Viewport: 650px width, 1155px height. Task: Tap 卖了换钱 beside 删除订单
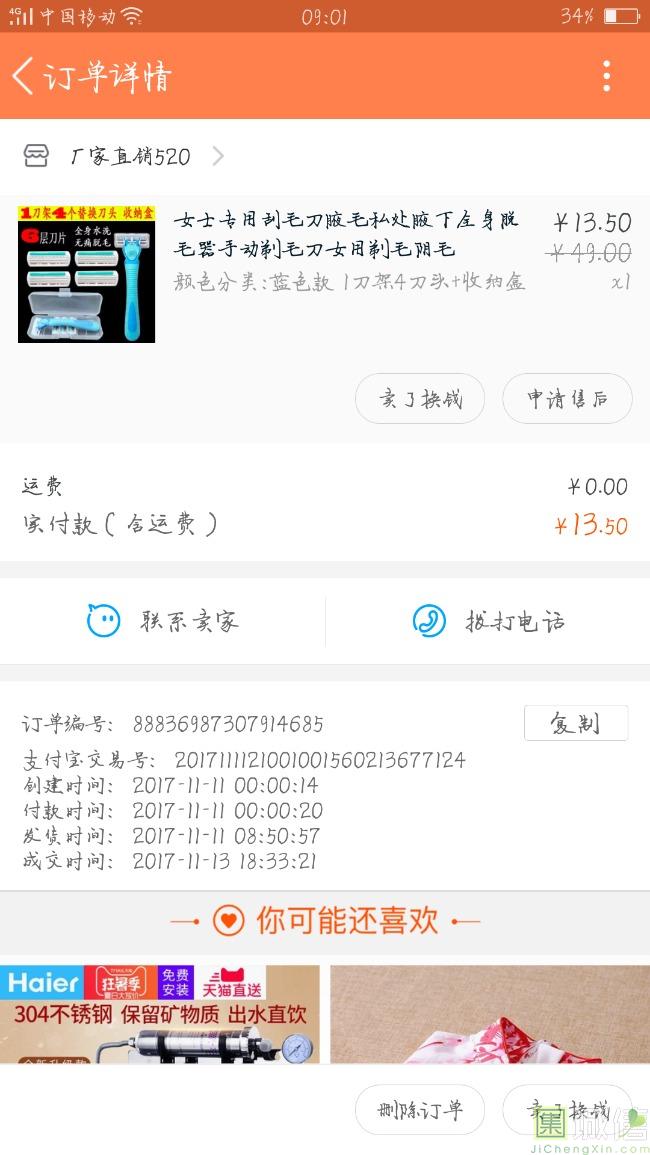point(567,1110)
